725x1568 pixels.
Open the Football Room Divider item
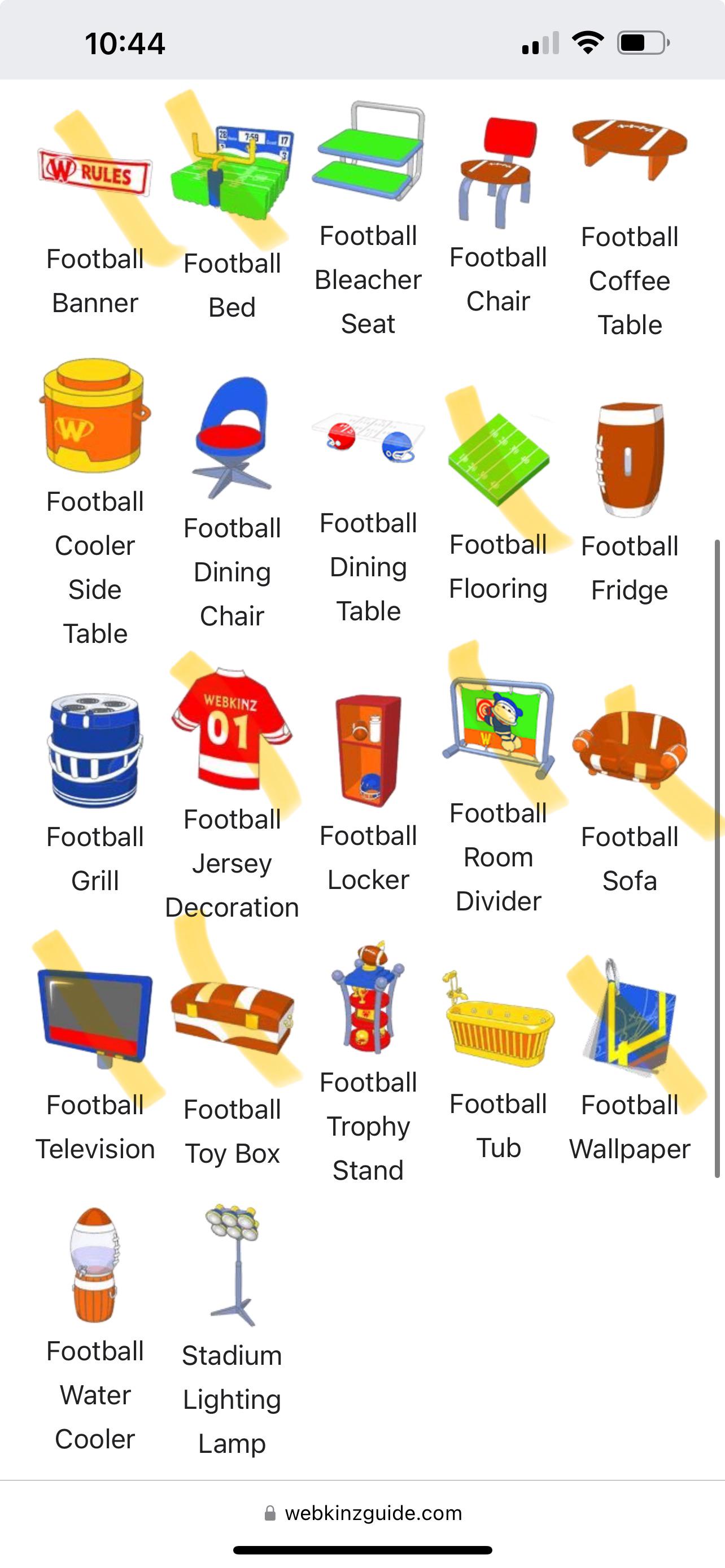coord(498,728)
